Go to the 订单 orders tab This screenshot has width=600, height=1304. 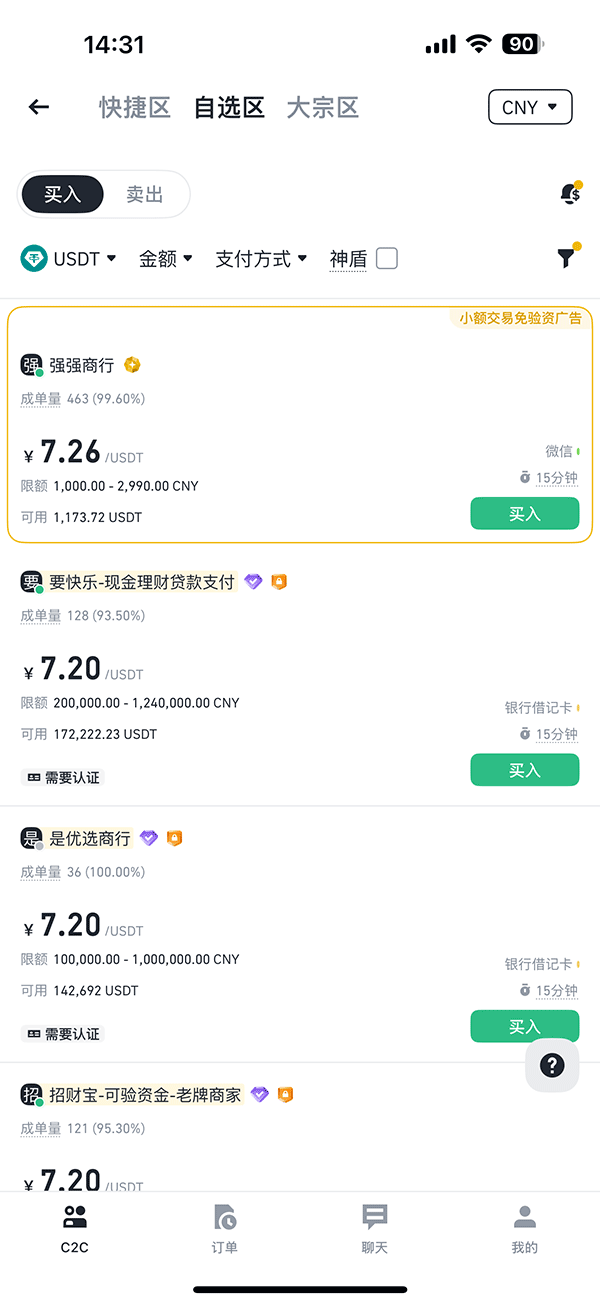tap(225, 1229)
